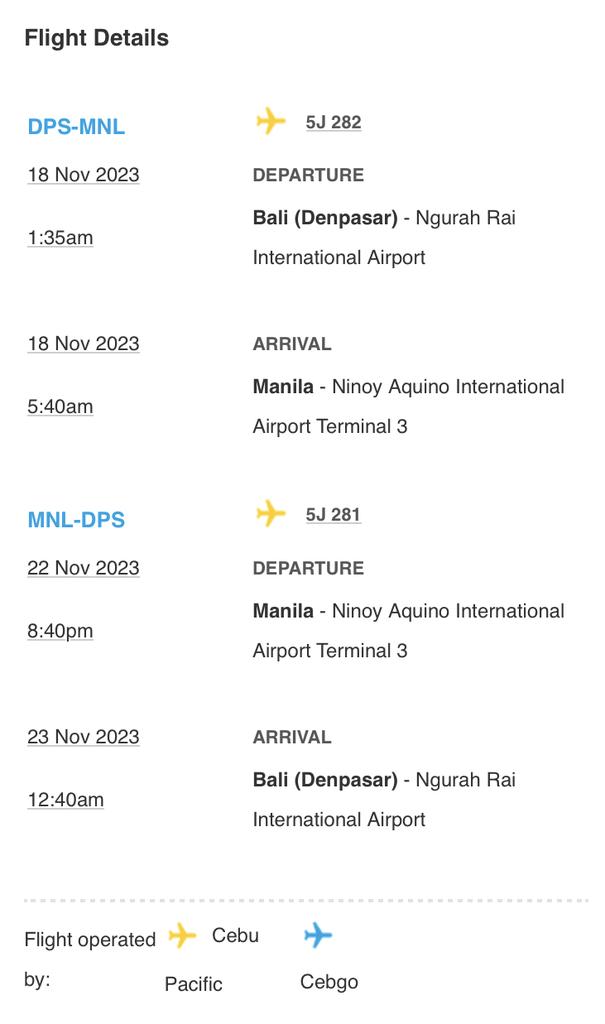Image resolution: width=605 pixels, height=1024 pixels.
Task: Tap the 1:35am departure time link
Action: click(x=60, y=239)
